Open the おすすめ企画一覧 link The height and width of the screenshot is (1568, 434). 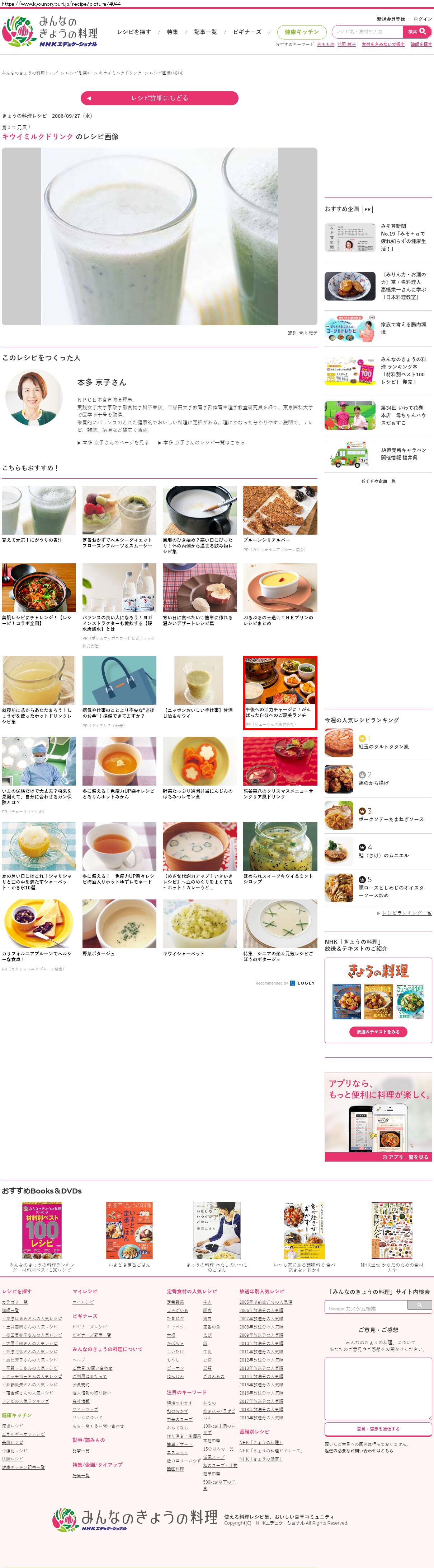378,481
